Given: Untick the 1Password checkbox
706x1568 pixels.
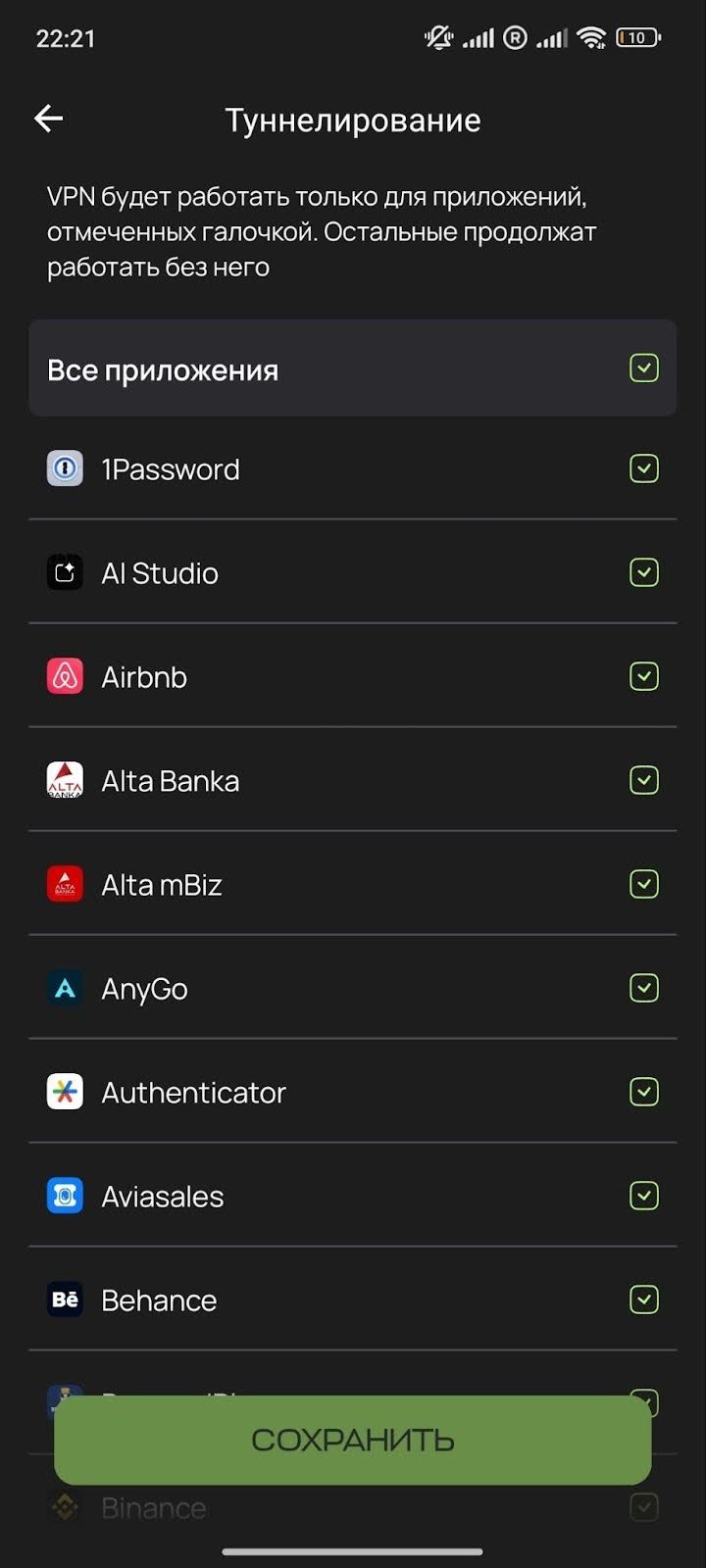Looking at the screenshot, I should 644,468.
